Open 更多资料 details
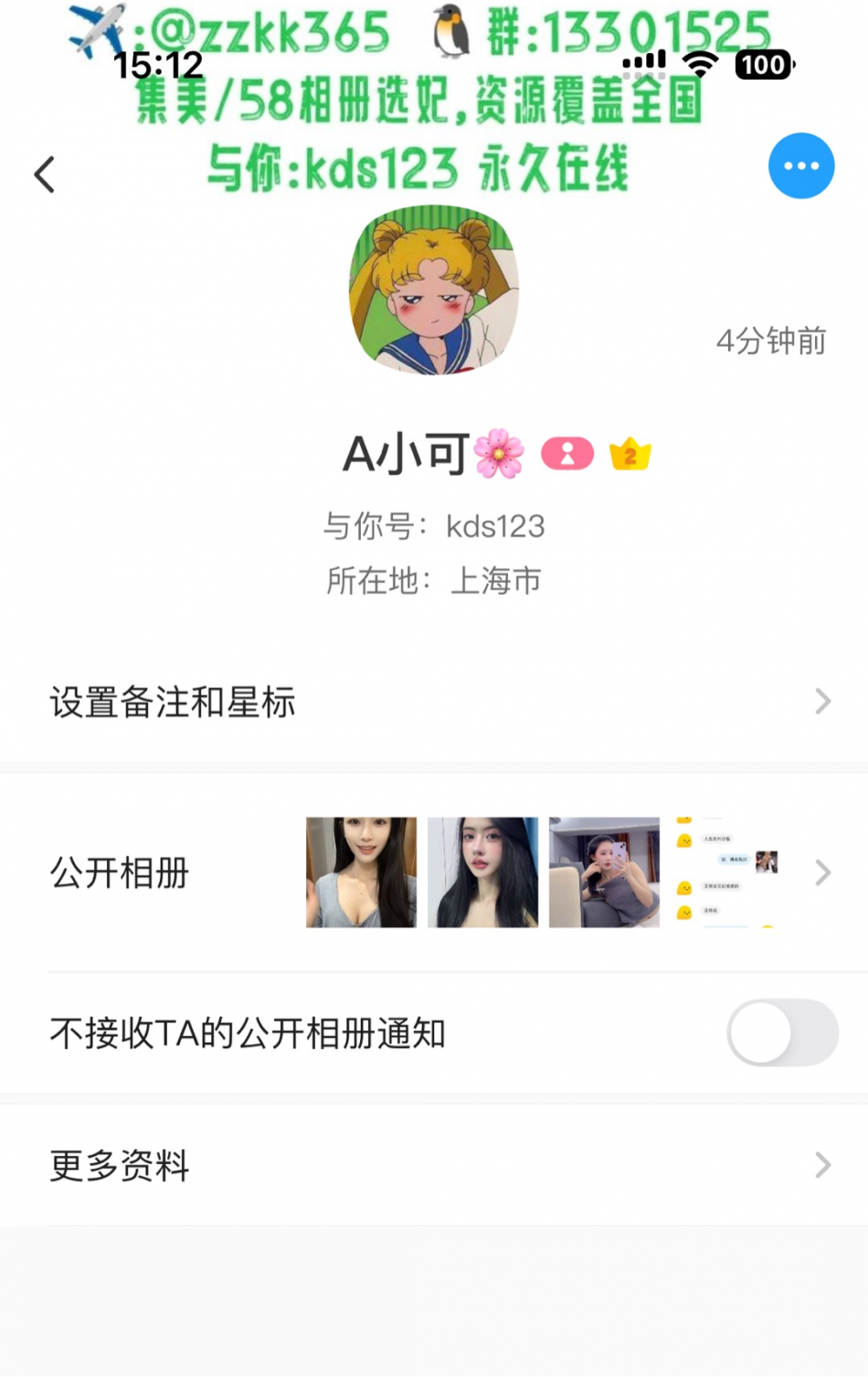The width and height of the screenshot is (868, 1377). (x=434, y=1165)
